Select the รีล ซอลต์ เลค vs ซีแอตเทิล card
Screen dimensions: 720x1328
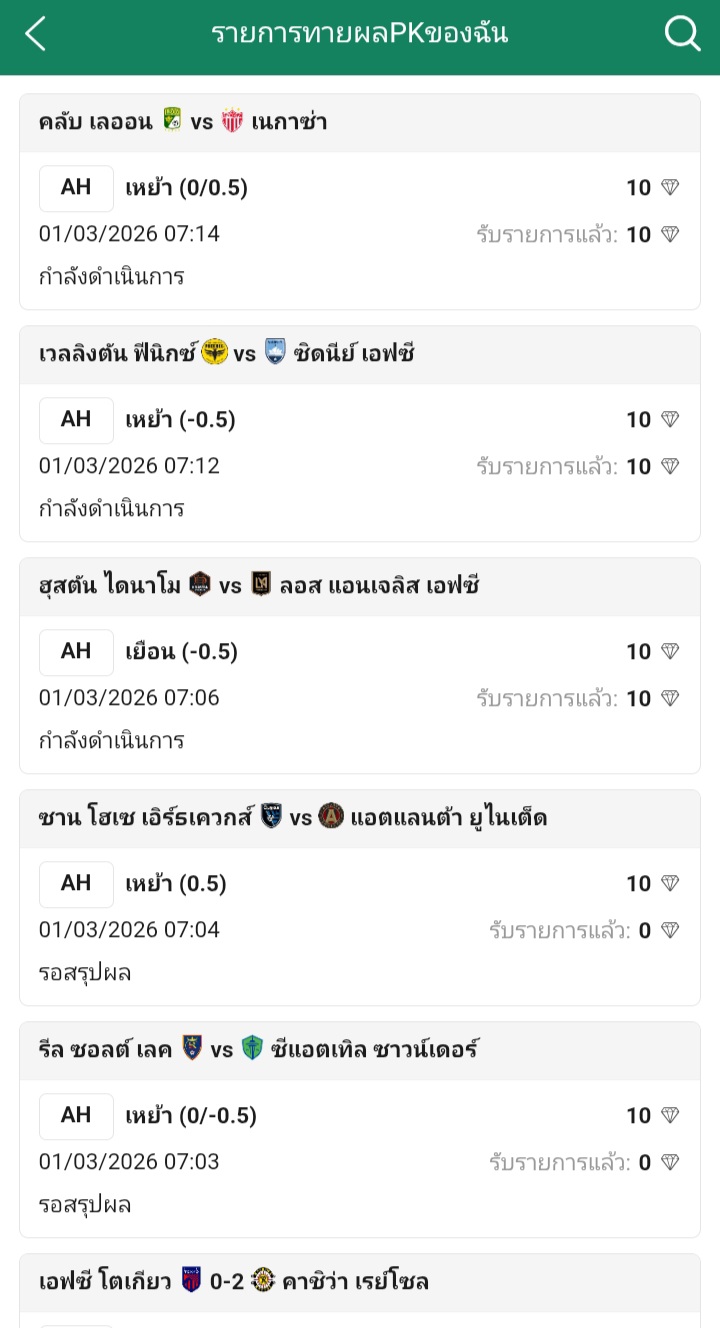coord(360,1130)
